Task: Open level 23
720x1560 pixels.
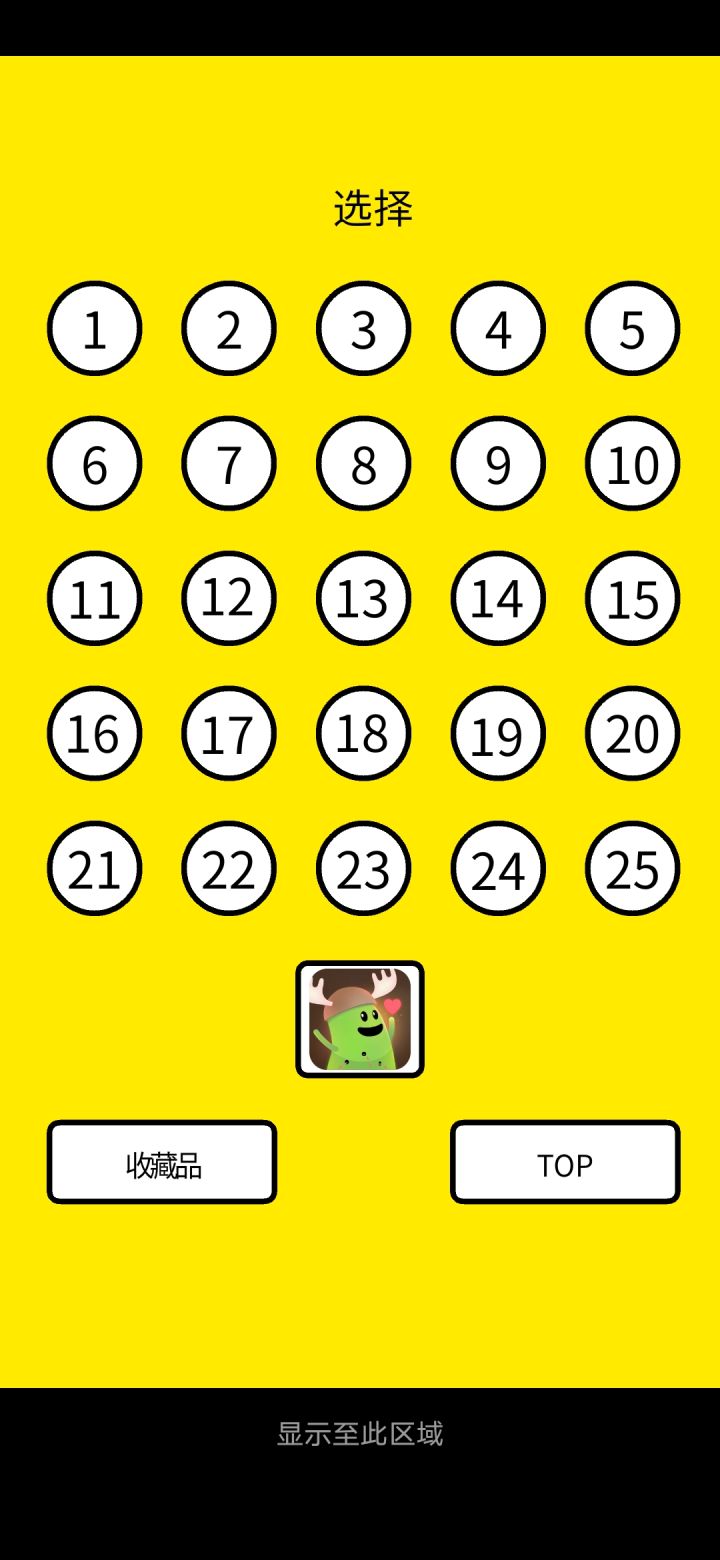Action: tap(363, 868)
